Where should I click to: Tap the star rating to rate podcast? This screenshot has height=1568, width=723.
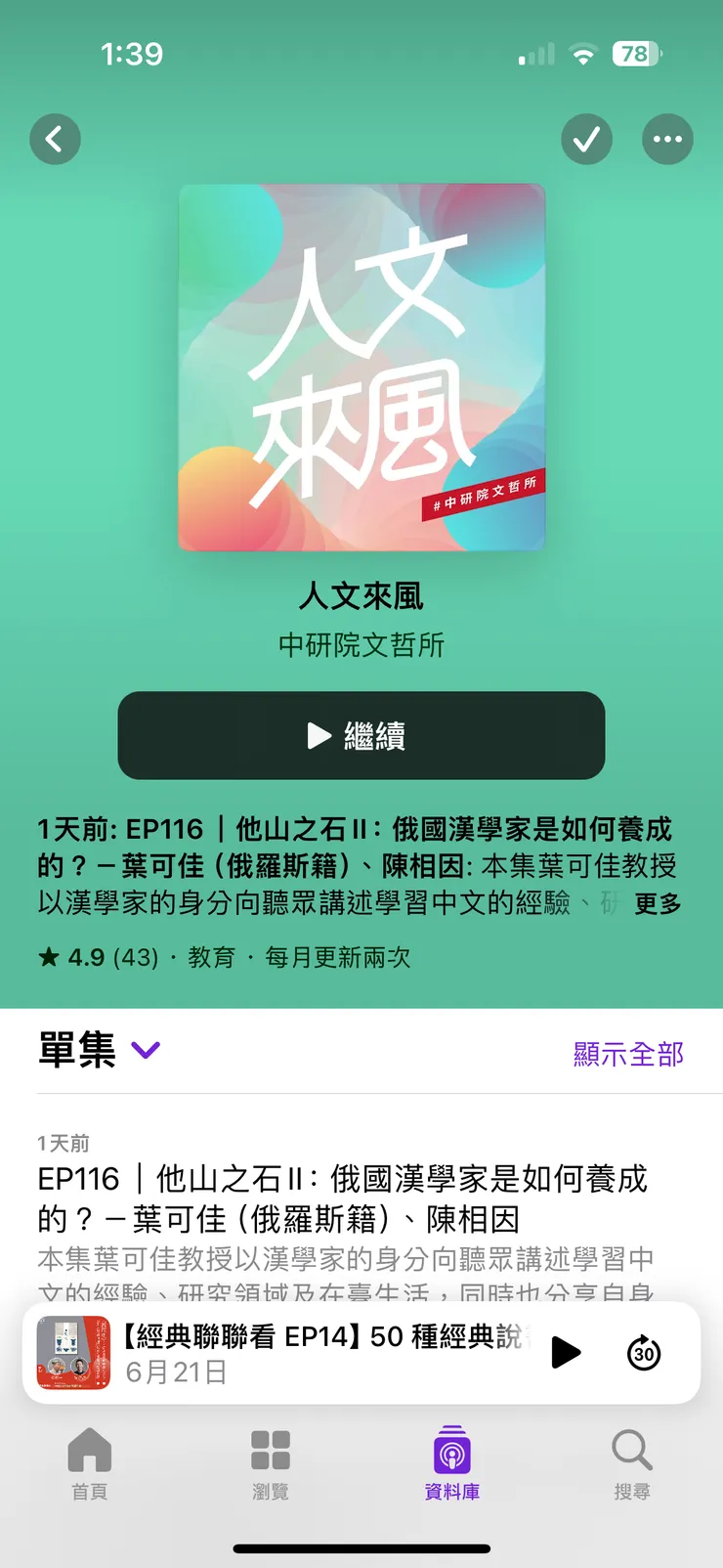47,959
